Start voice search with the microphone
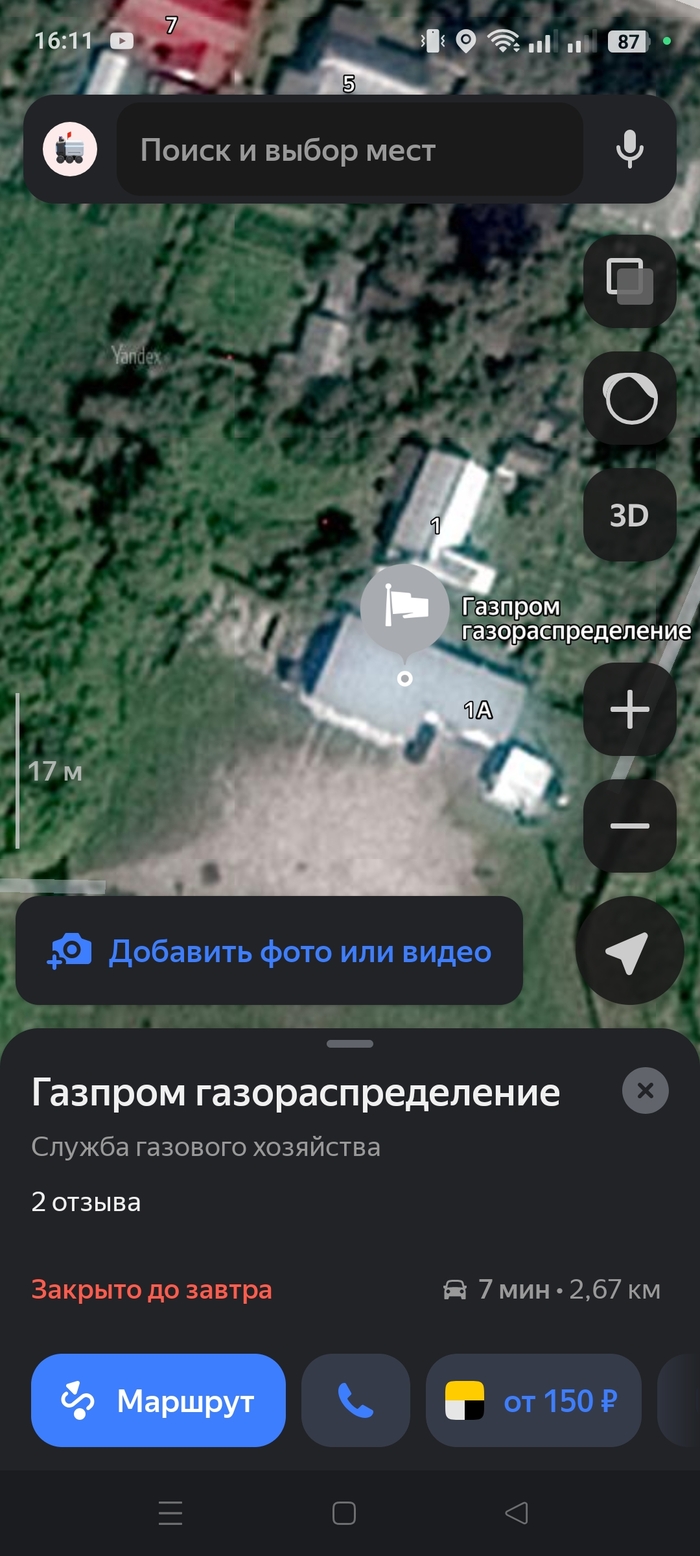Image resolution: width=700 pixels, height=1556 pixels. 629,150
